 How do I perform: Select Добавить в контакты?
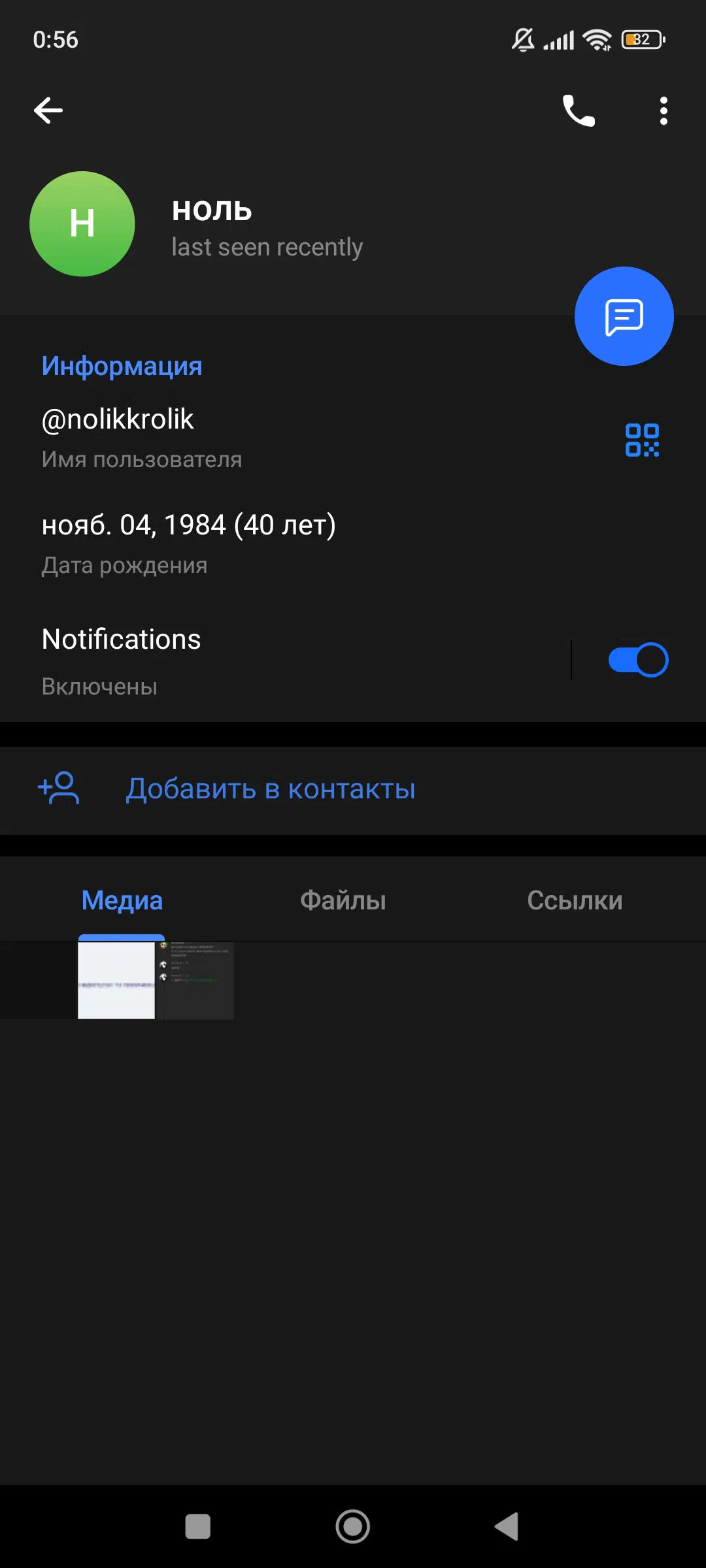[353, 789]
